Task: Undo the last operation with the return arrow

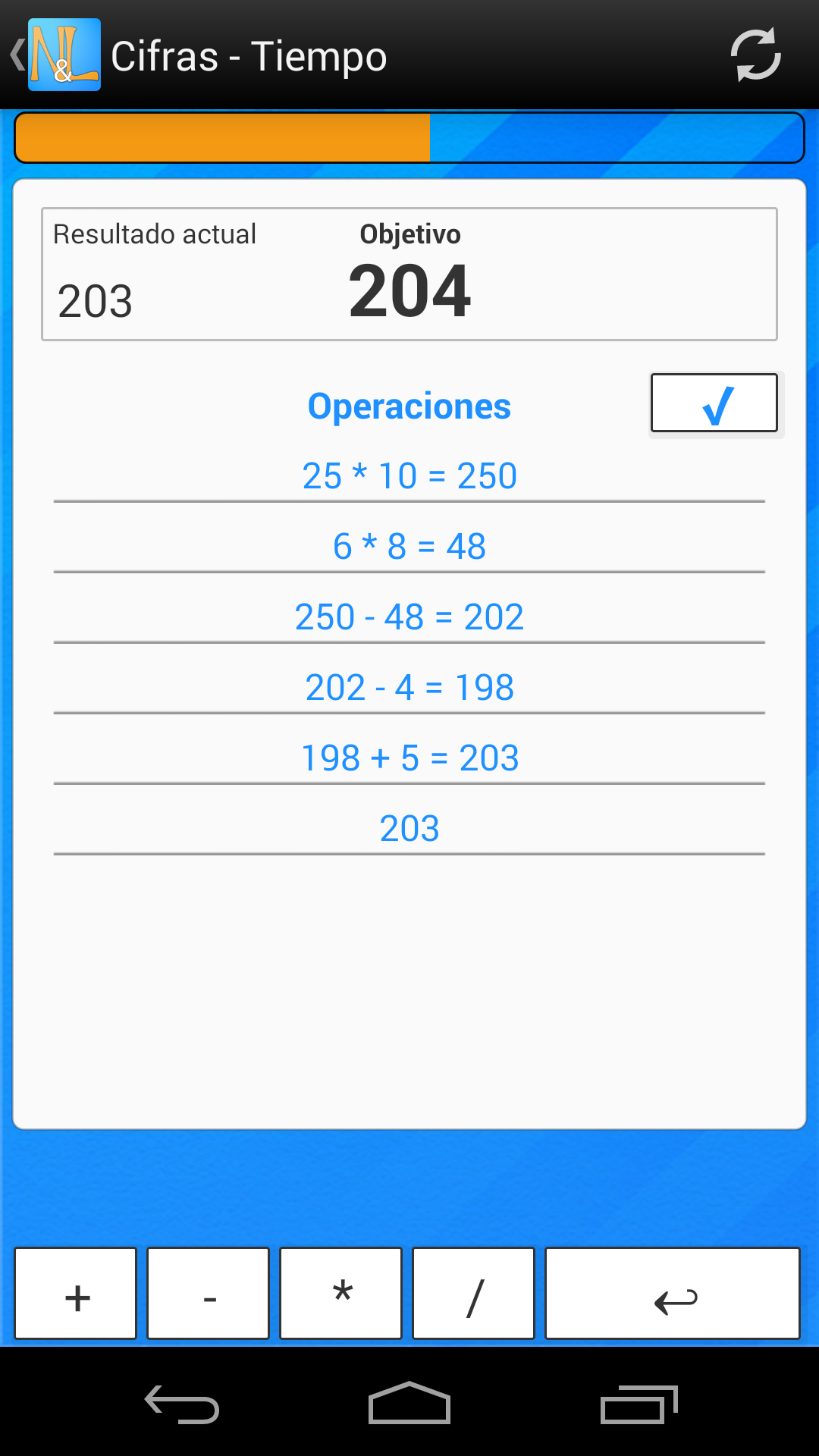Action: 673,1294
